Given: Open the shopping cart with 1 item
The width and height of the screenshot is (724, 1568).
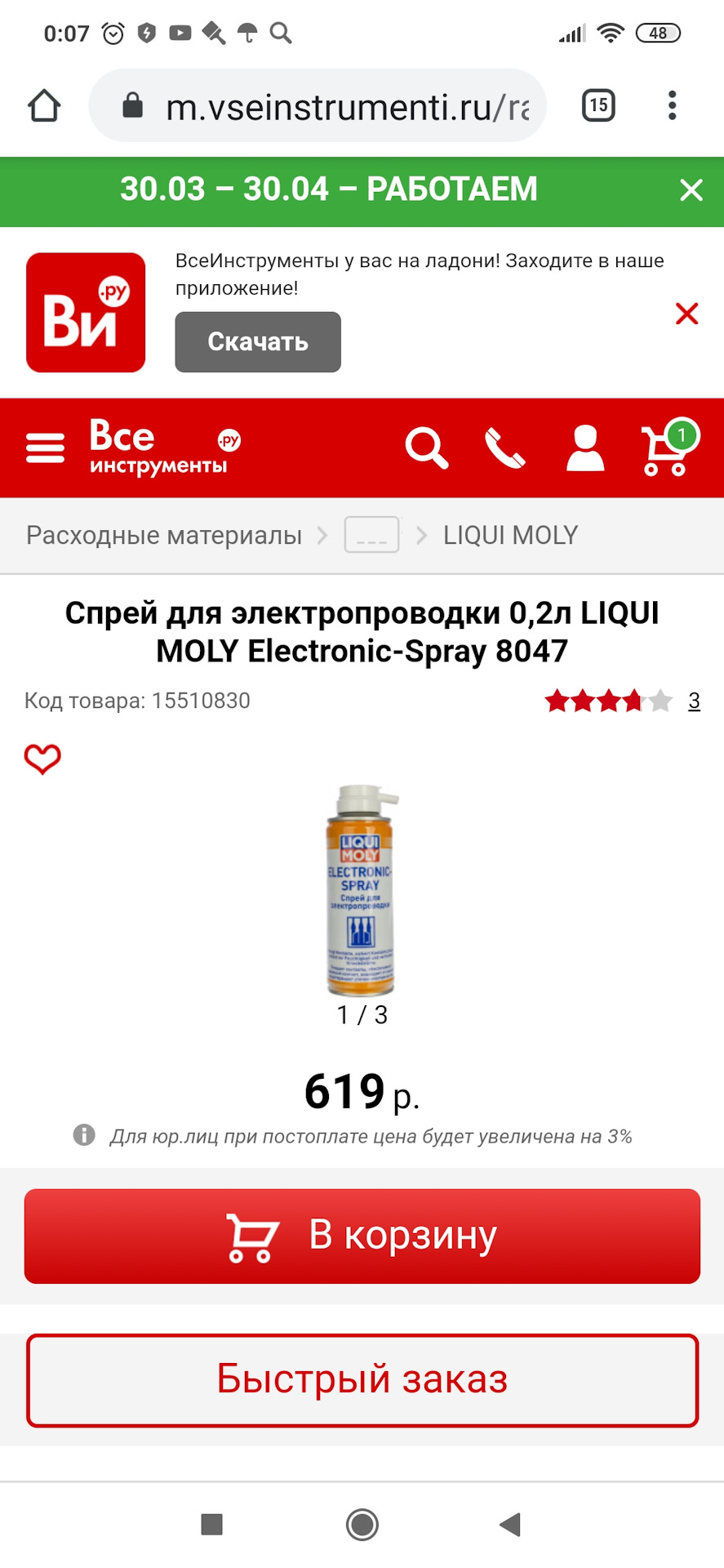Looking at the screenshot, I should [666, 448].
